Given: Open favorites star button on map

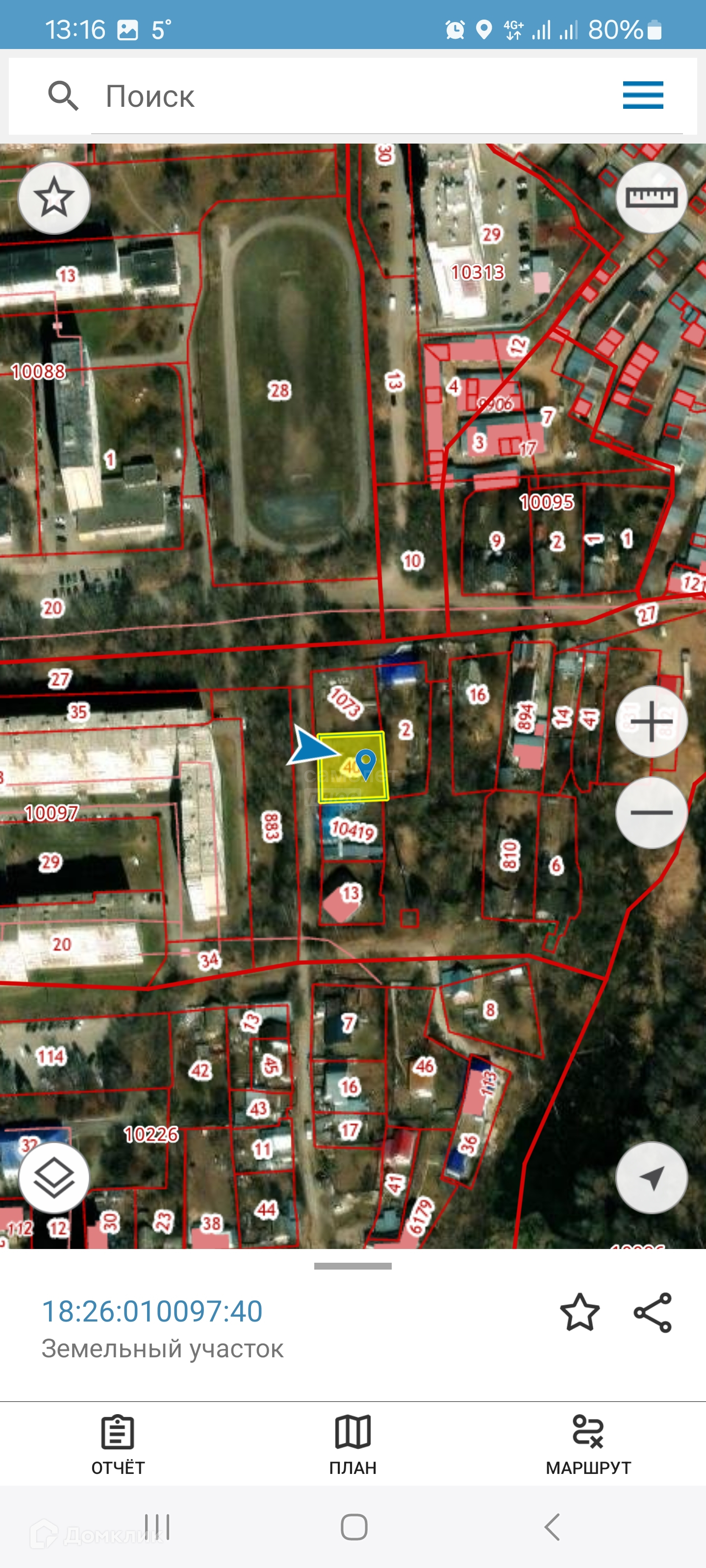Looking at the screenshot, I should pos(54,198).
